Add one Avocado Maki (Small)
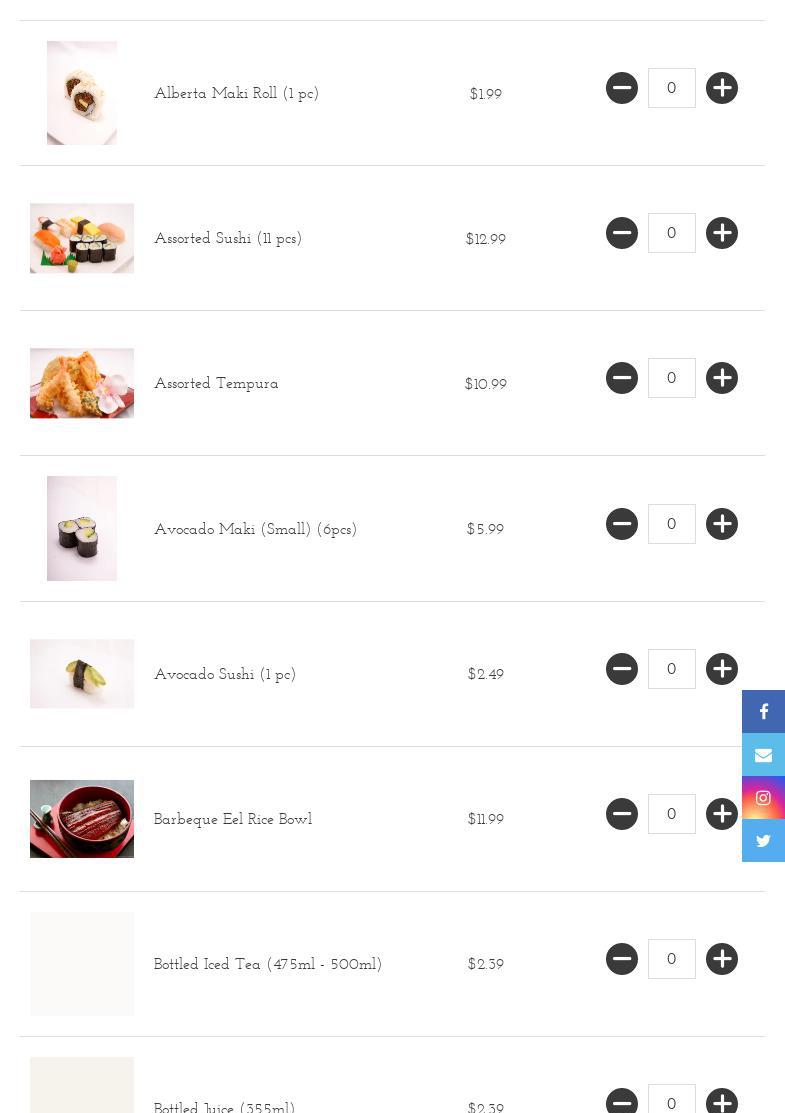 [722, 524]
